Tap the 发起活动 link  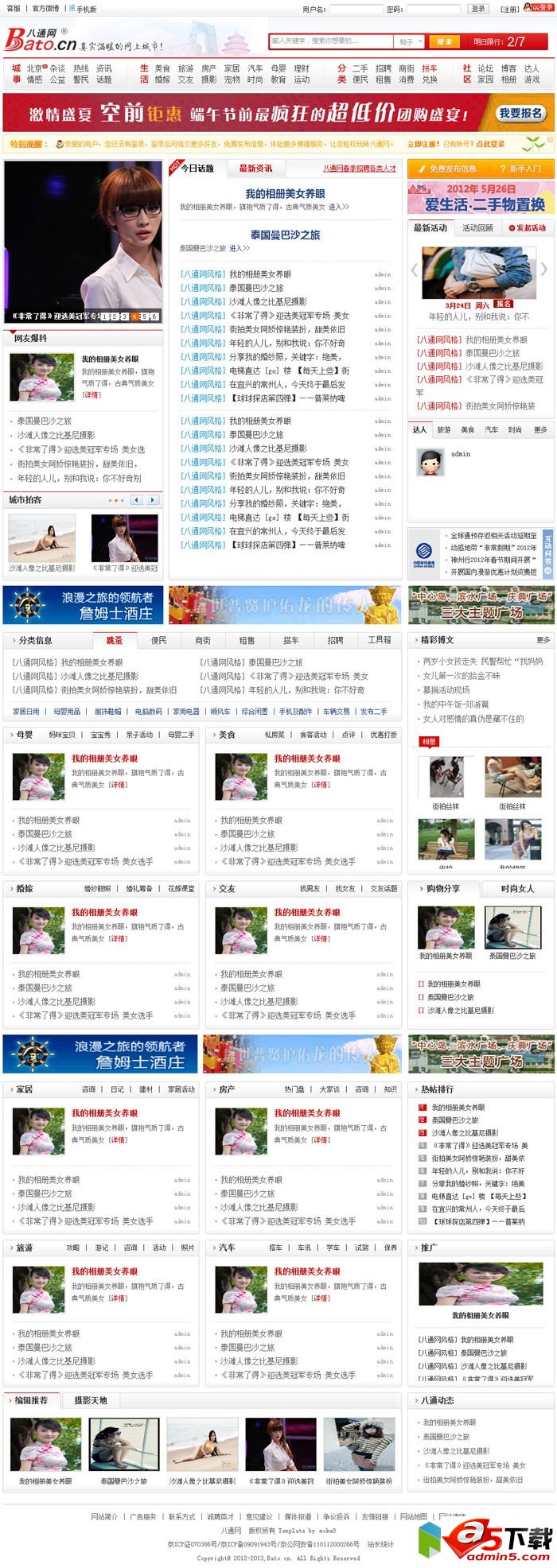tap(527, 227)
